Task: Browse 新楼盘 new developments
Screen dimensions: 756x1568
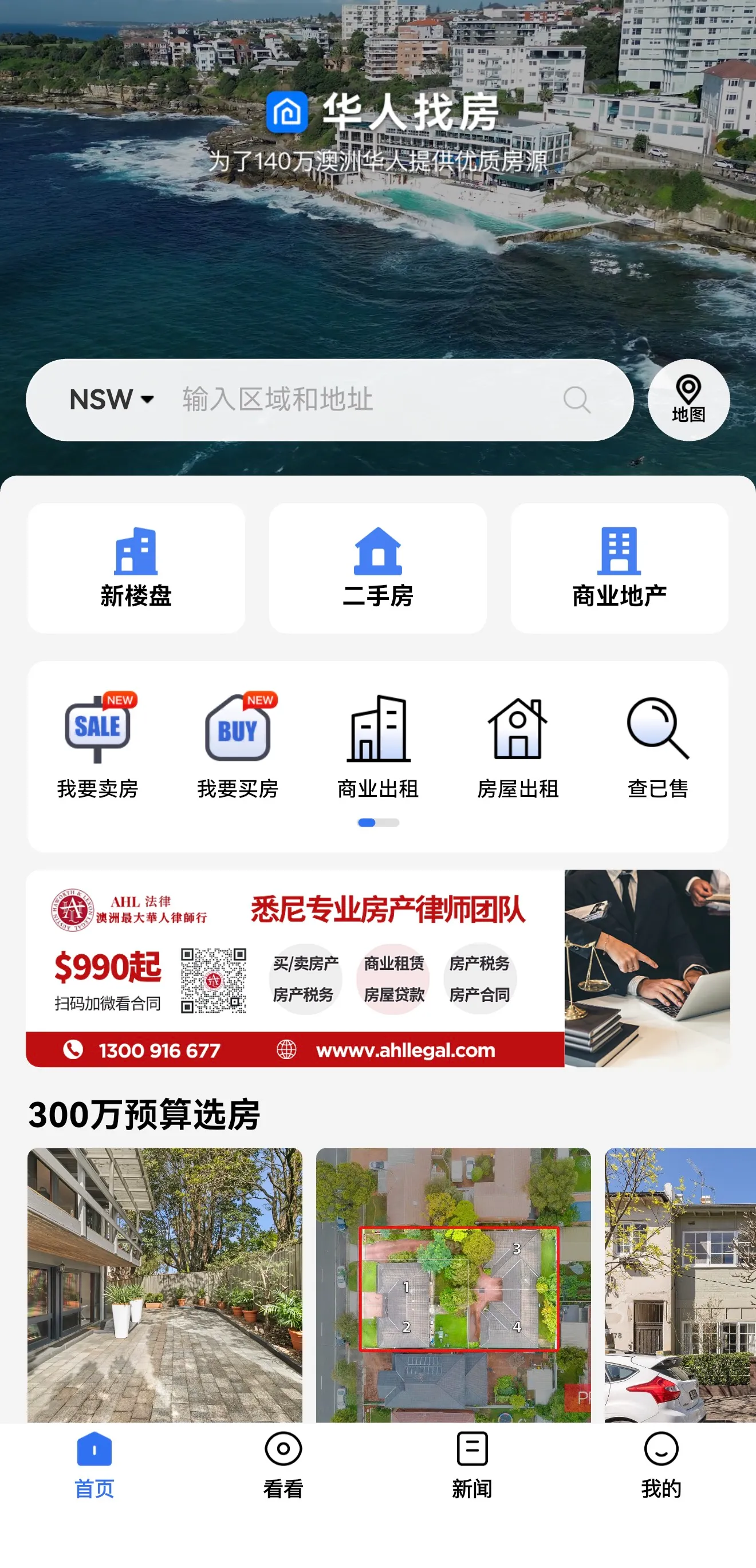Action: pyautogui.click(x=136, y=568)
